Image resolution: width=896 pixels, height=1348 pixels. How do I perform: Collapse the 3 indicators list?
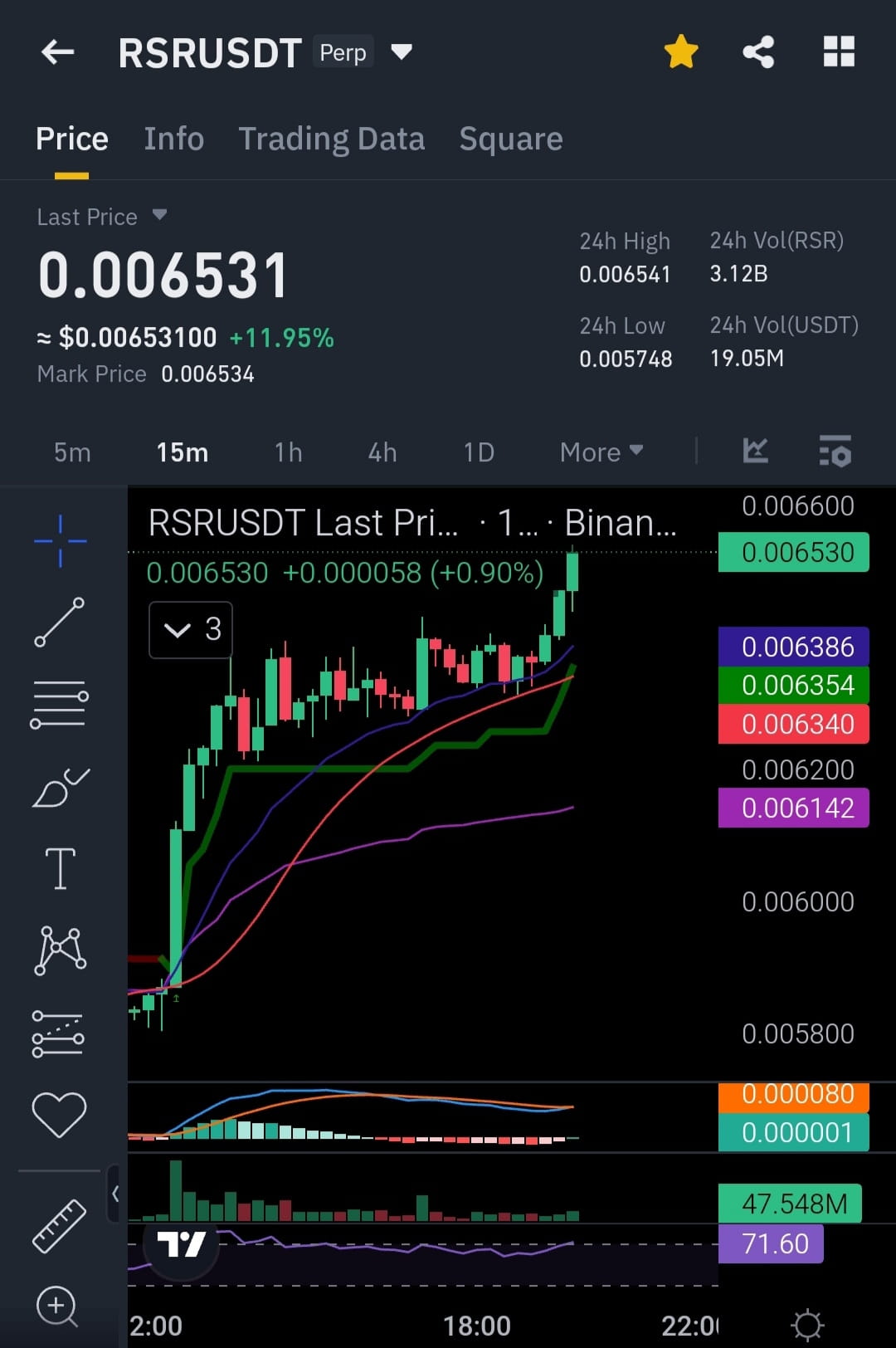click(x=190, y=629)
